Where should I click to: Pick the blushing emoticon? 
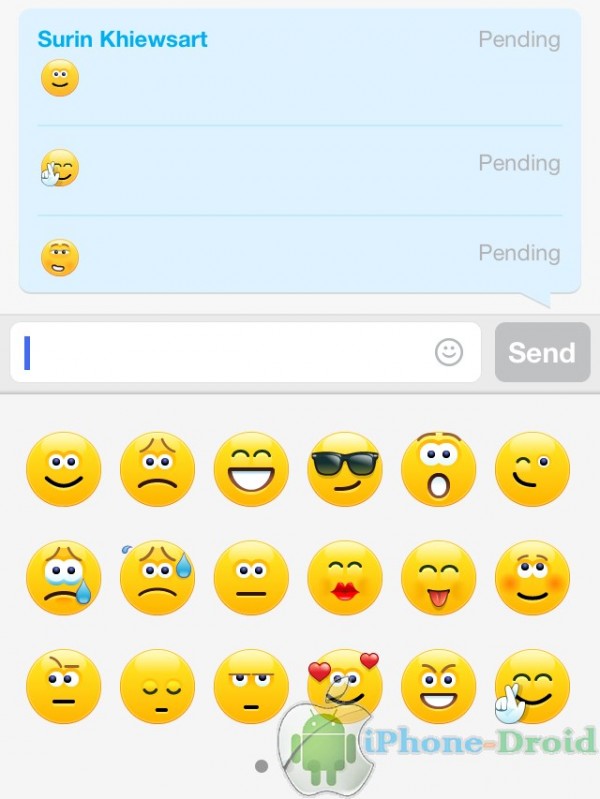pyautogui.click(x=532, y=578)
